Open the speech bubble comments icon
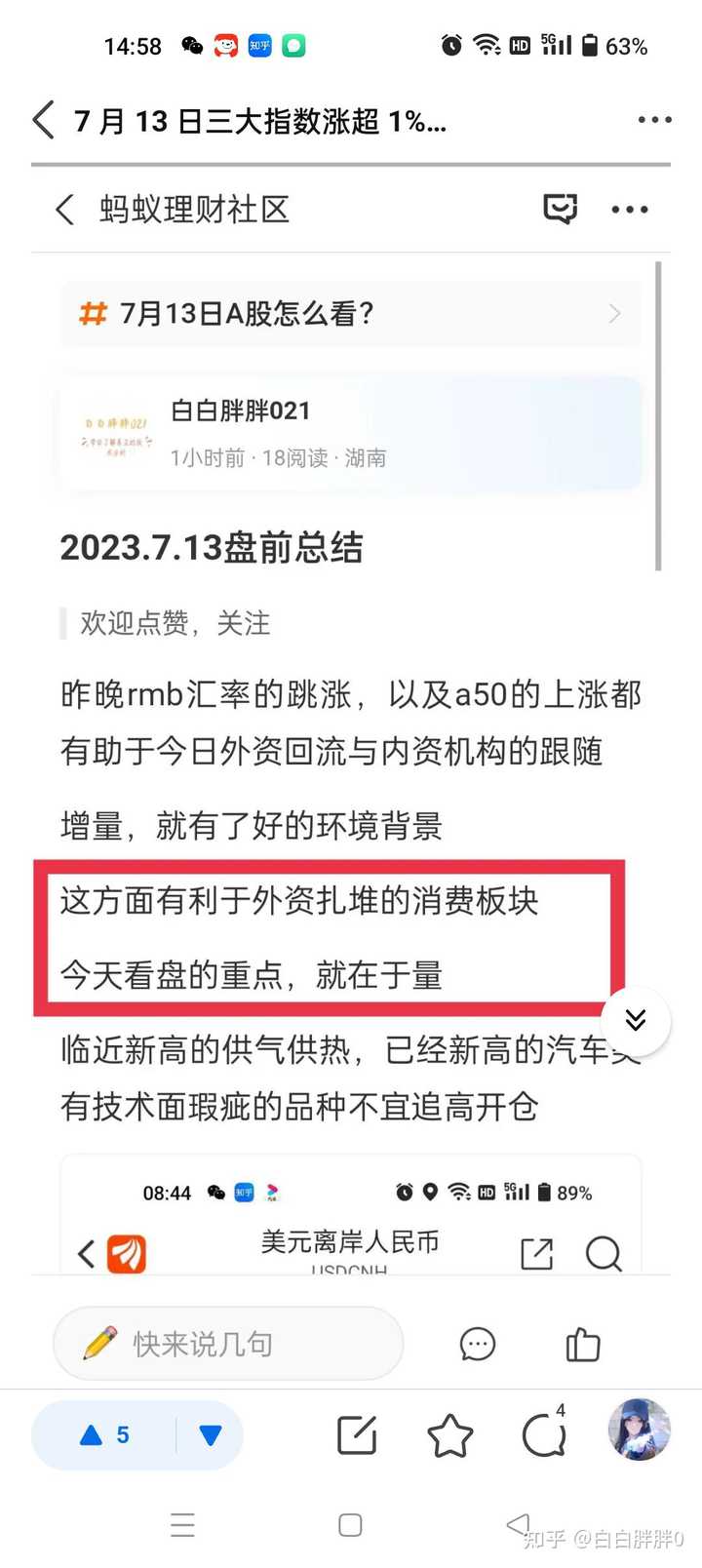 pyautogui.click(x=478, y=1344)
